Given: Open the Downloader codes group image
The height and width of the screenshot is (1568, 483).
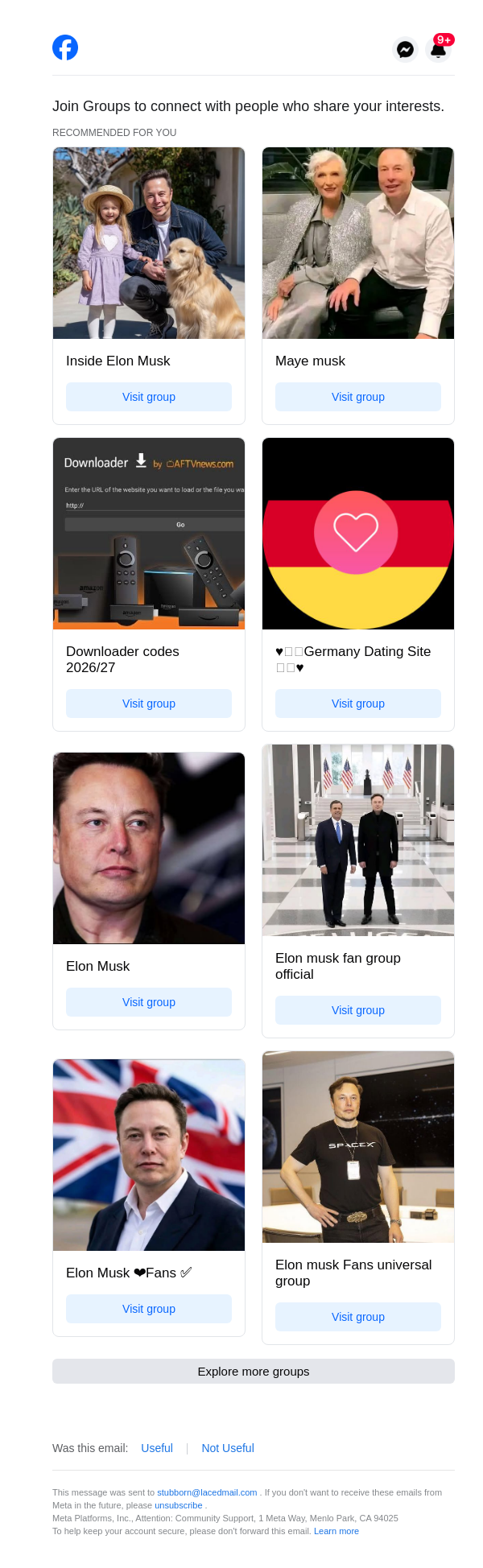Looking at the screenshot, I should click(x=149, y=534).
